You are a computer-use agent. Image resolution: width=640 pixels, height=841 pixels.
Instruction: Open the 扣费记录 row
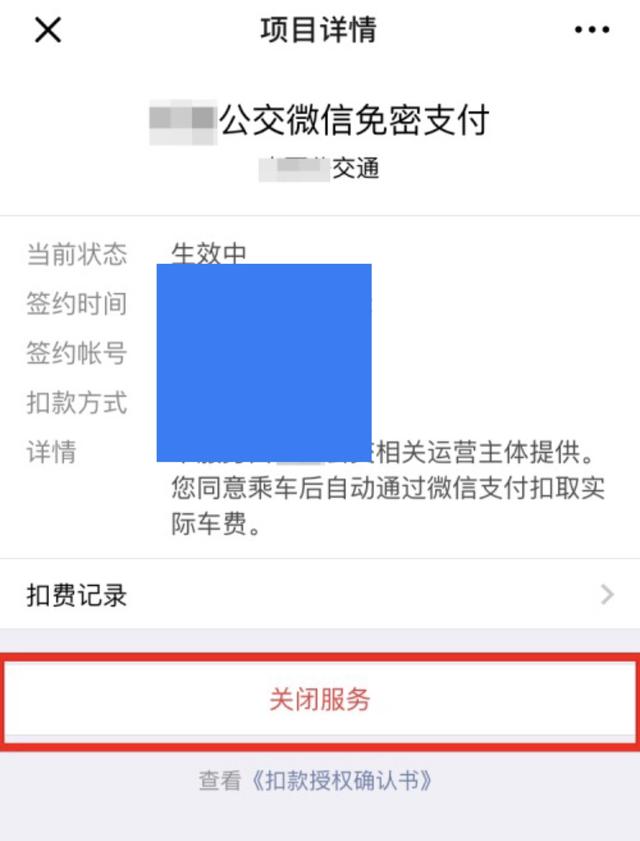click(320, 596)
